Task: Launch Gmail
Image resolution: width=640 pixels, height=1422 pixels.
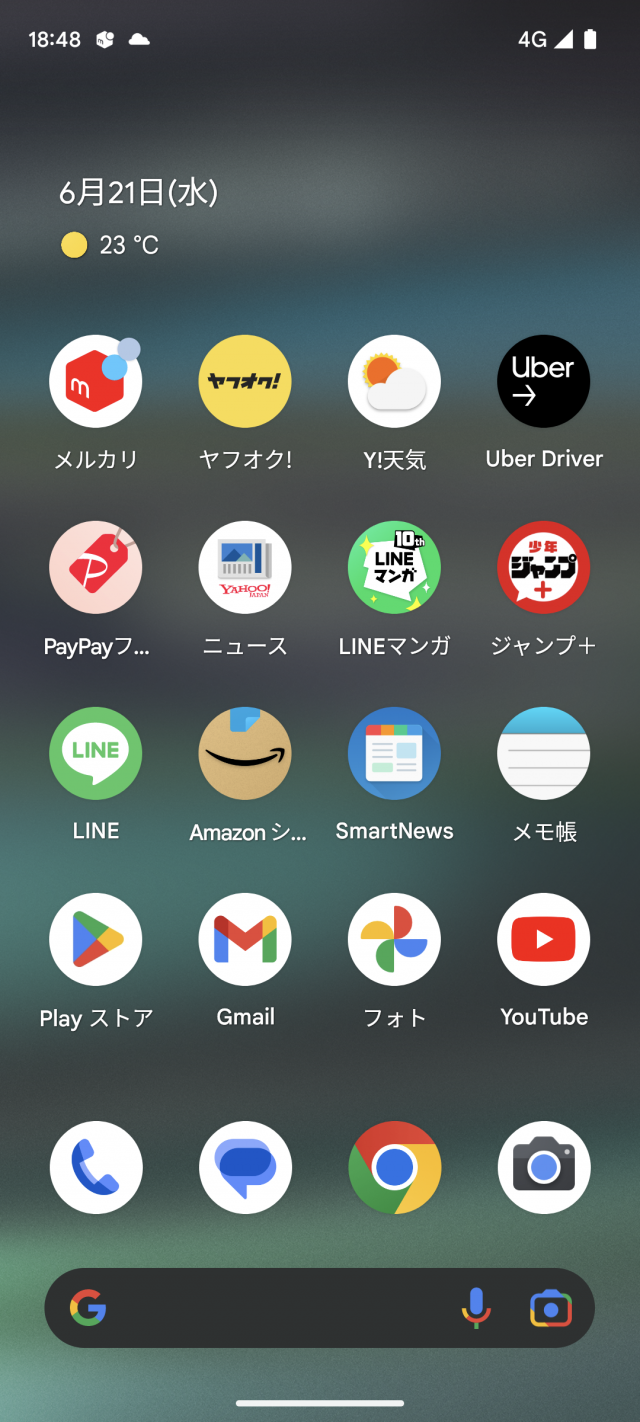Action: click(x=245, y=940)
